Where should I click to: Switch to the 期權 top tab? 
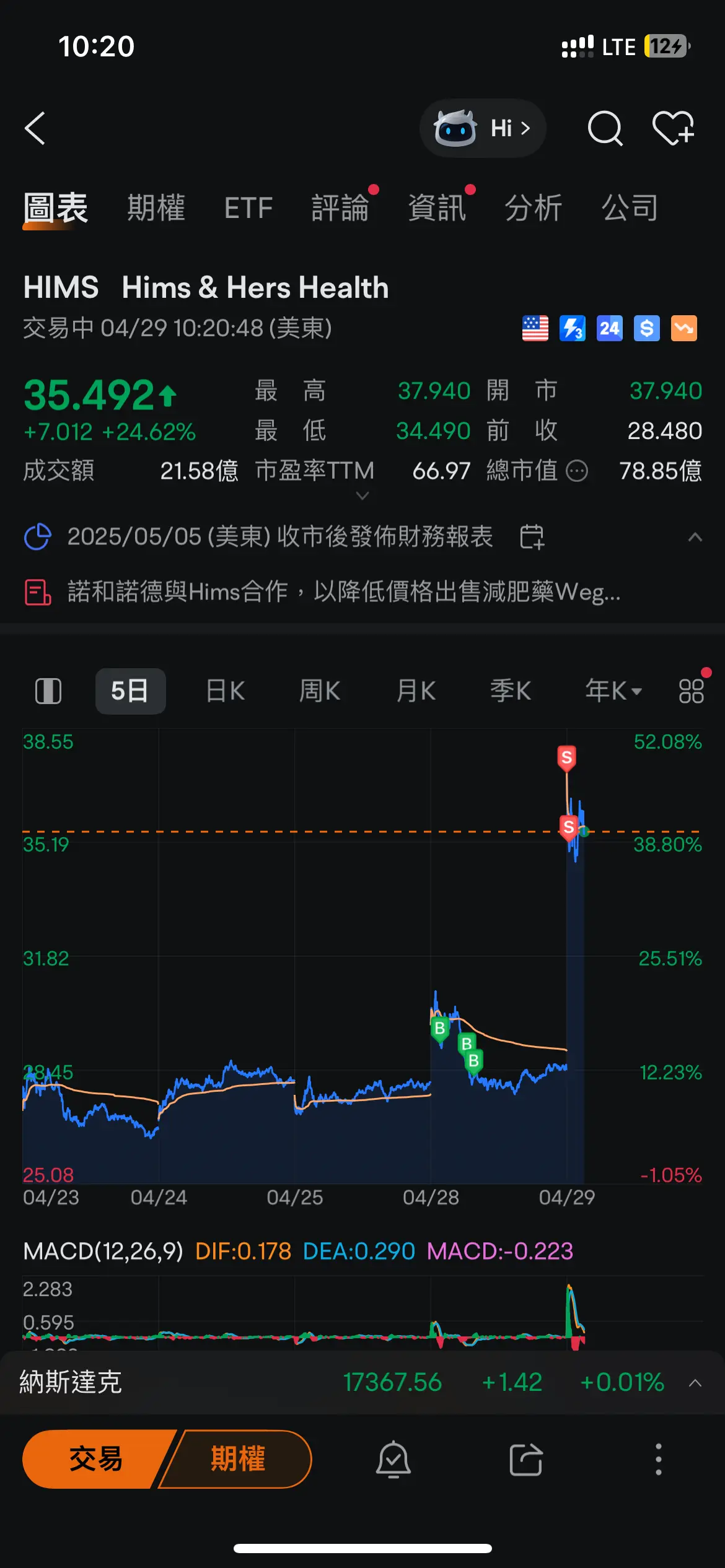tap(156, 207)
